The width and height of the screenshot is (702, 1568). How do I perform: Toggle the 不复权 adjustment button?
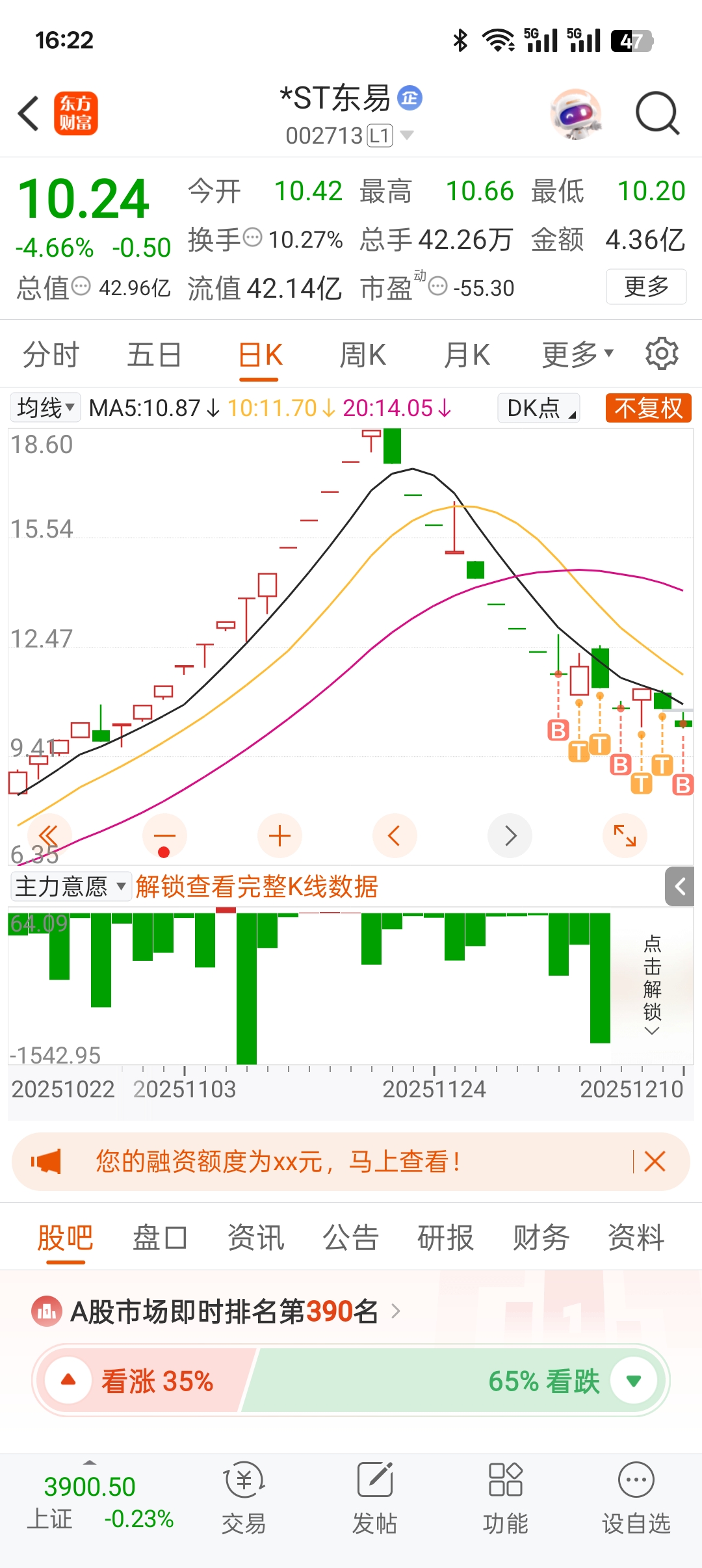[x=648, y=408]
